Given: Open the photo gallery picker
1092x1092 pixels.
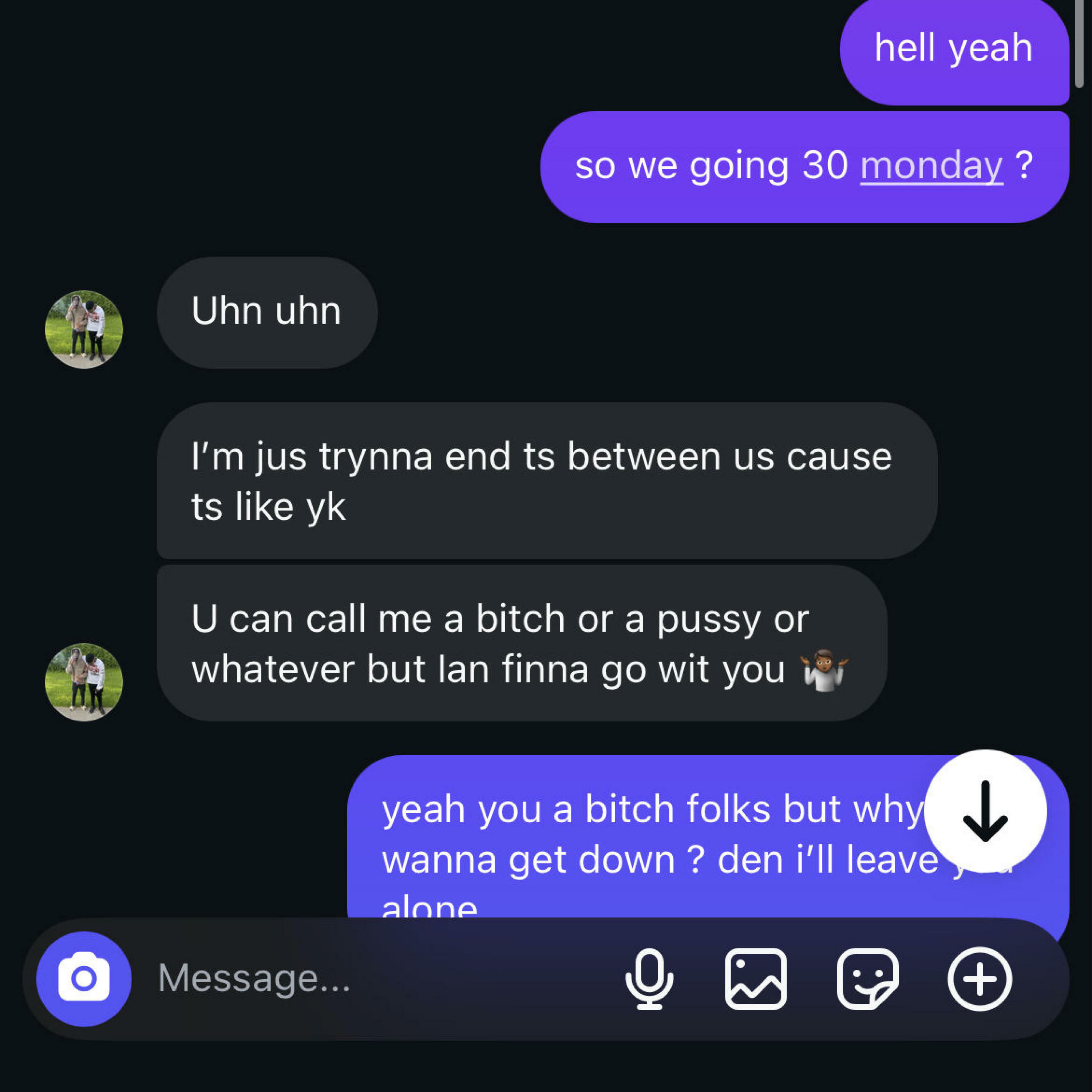Looking at the screenshot, I should 756,978.
